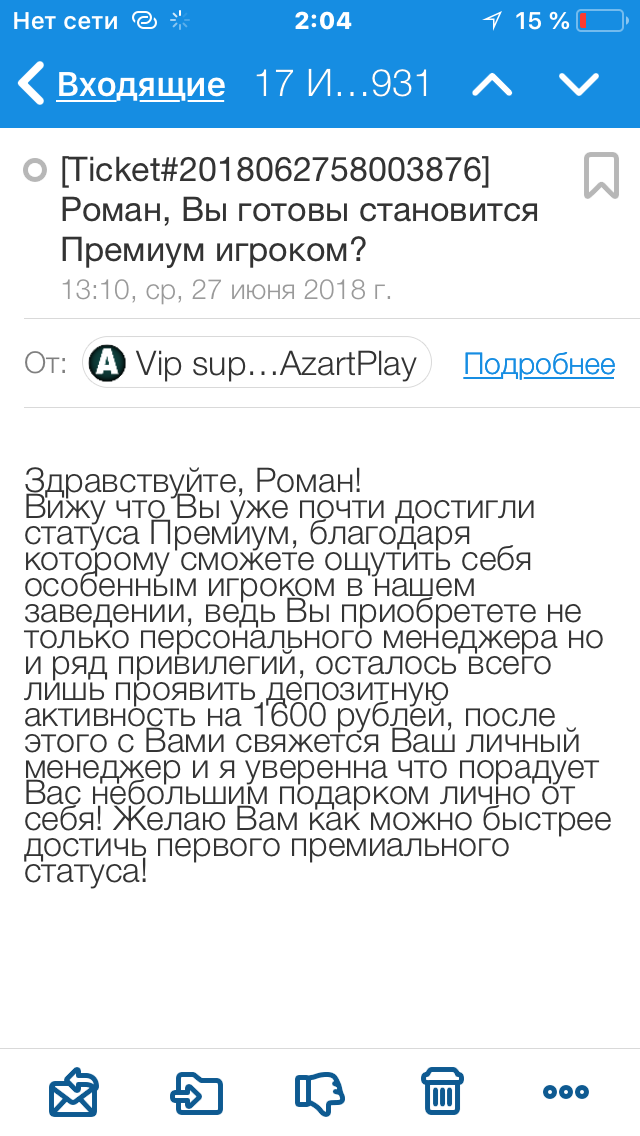Screen dimensions: 640x1136
Task: Move the email to a folder
Action: [196, 1092]
